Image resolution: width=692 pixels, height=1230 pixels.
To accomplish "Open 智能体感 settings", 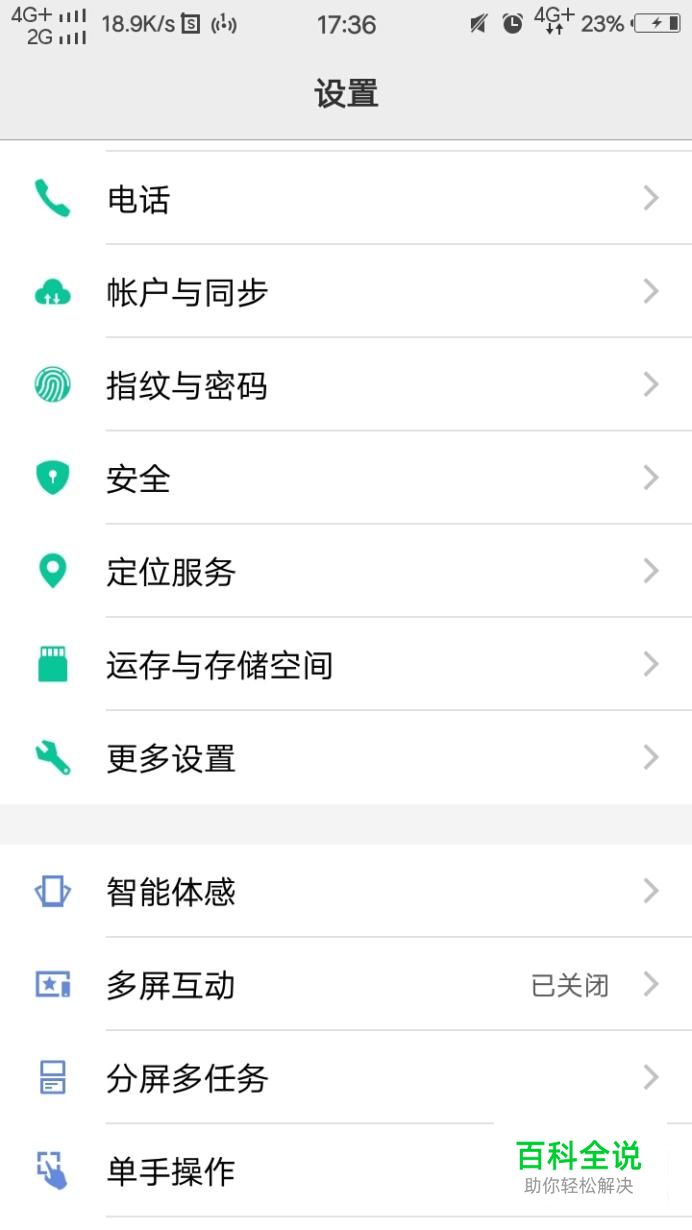I will 346,891.
